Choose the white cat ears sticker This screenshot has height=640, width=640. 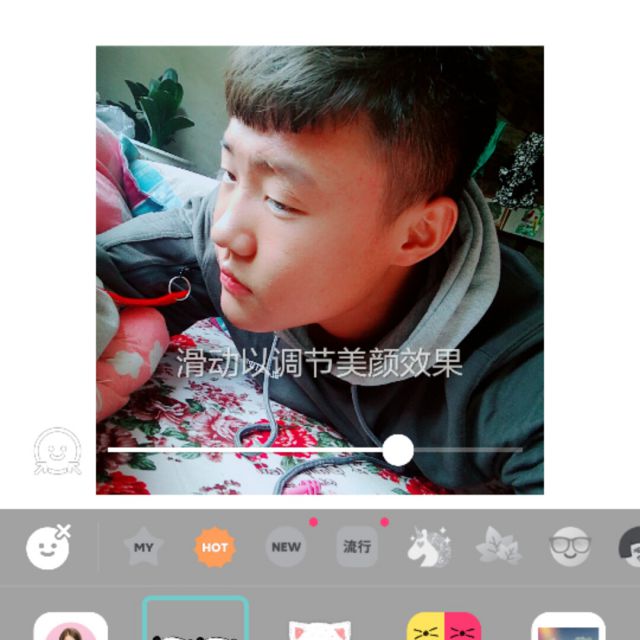point(320,626)
